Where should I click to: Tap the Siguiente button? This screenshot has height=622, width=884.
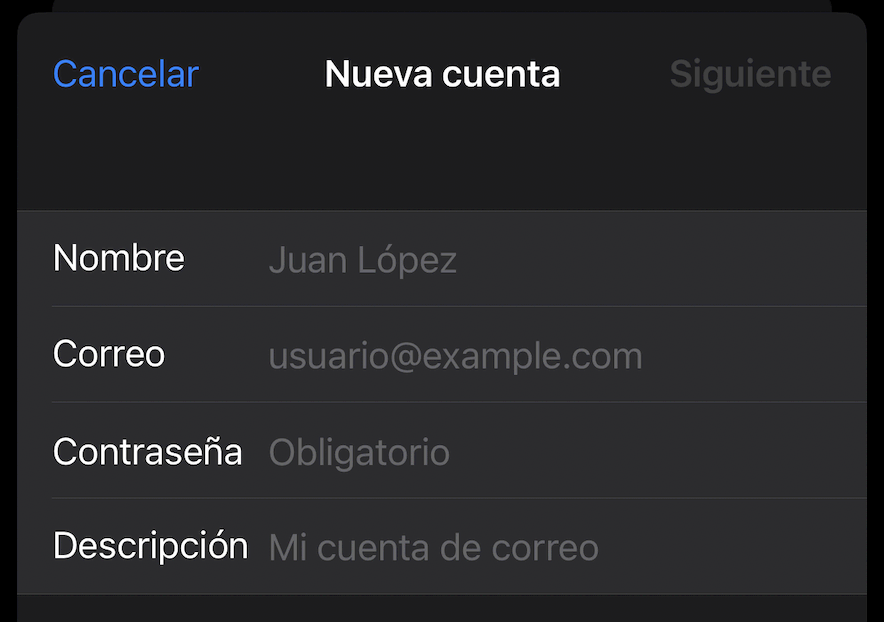(750, 74)
